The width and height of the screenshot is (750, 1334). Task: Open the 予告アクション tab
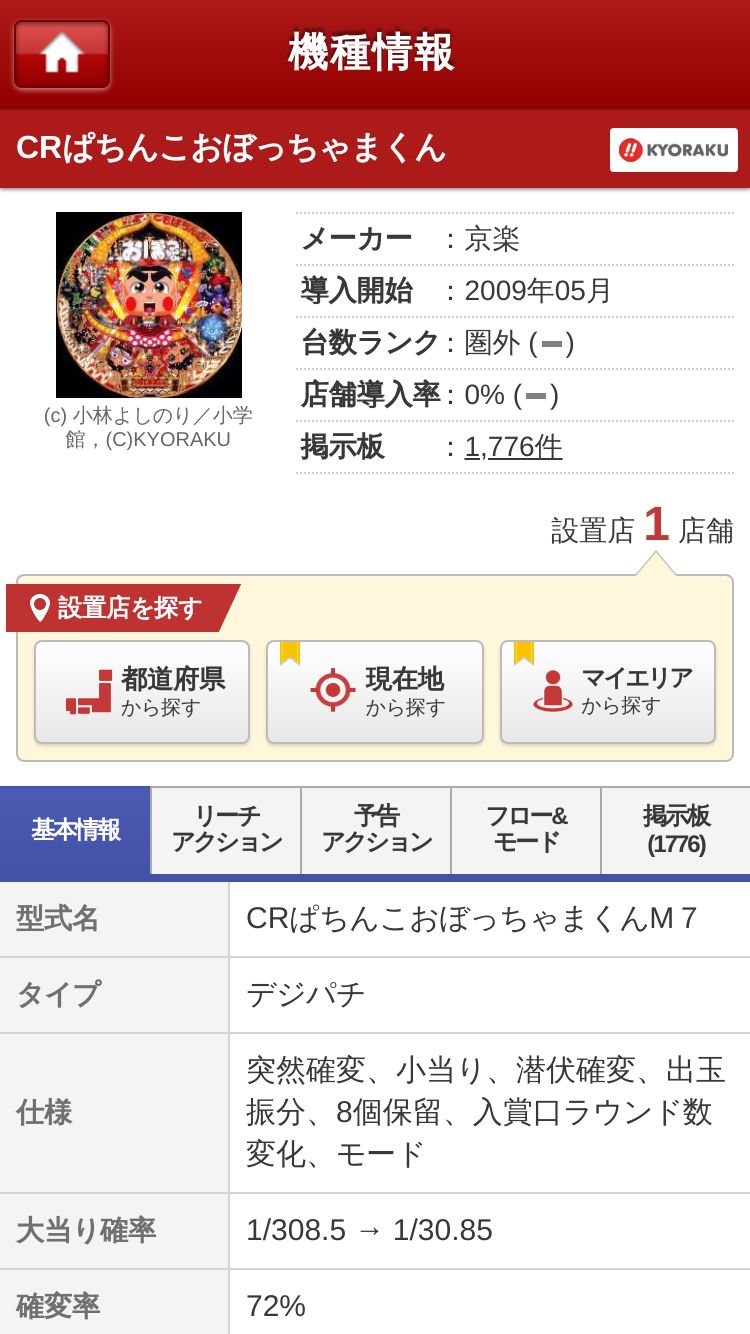(376, 830)
